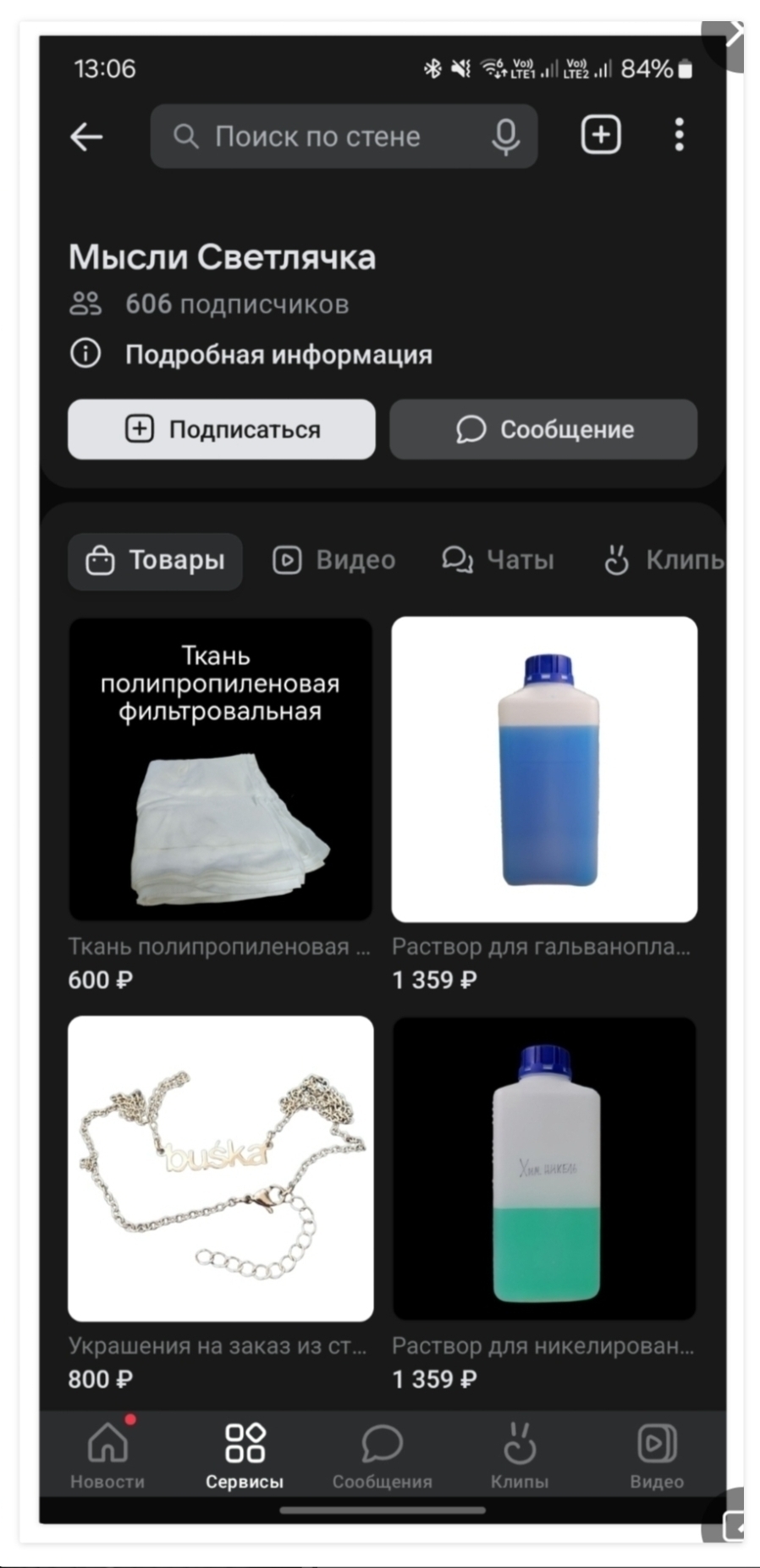Select the 'Товары' section tab
760x1568 pixels.
tap(156, 560)
